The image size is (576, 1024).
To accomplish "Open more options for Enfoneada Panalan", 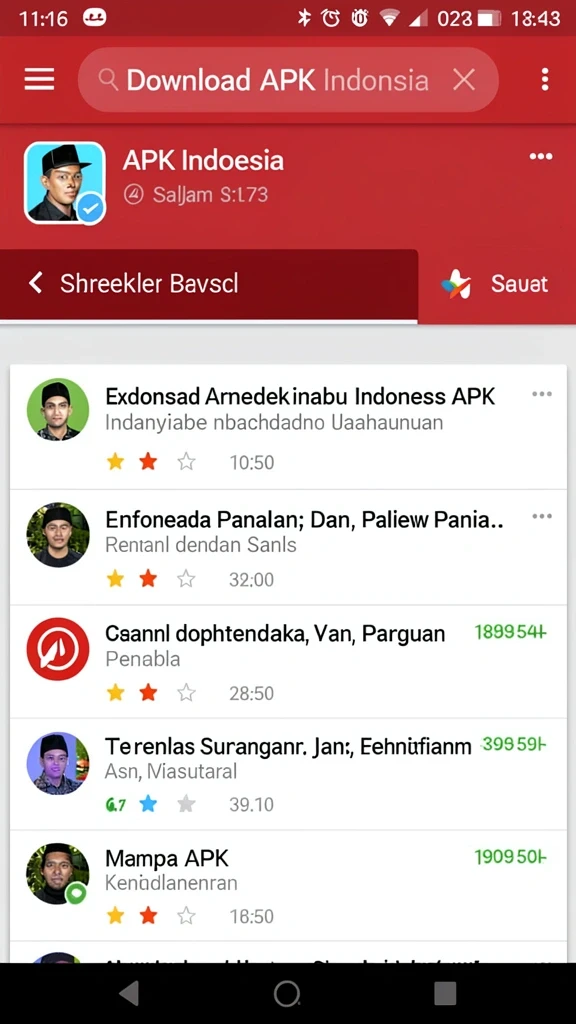I will (x=541, y=517).
